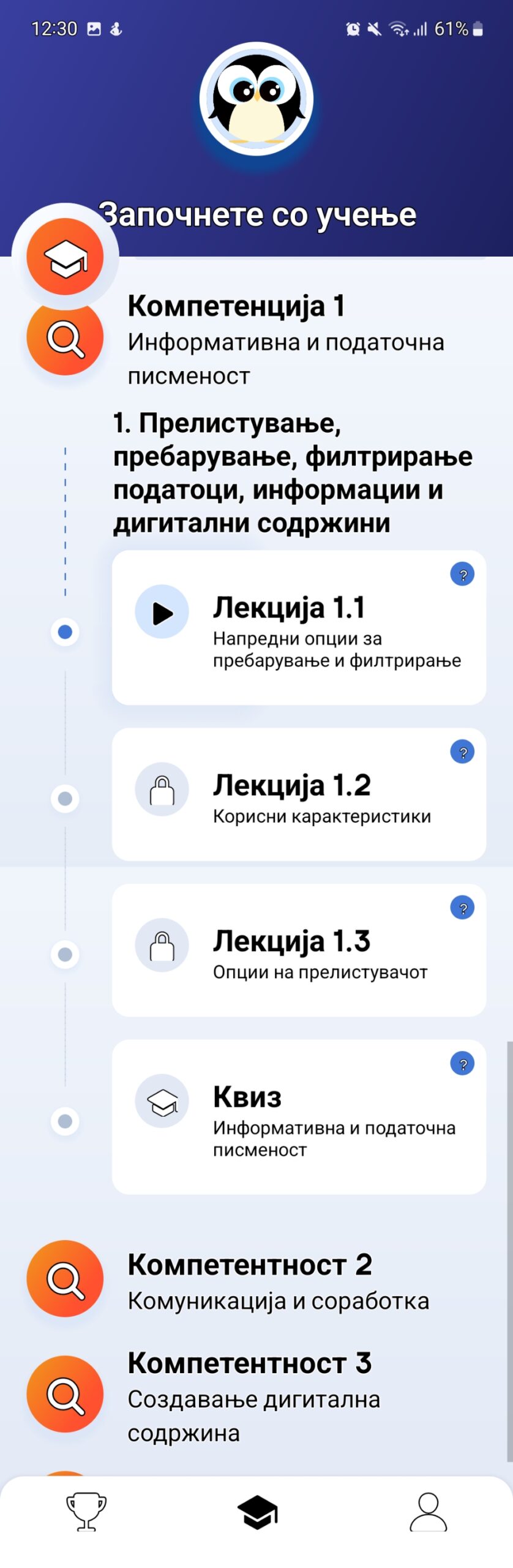The height and width of the screenshot is (1568, 513).
Task: Switch to the graduation cap learning tab
Action: [x=257, y=1512]
